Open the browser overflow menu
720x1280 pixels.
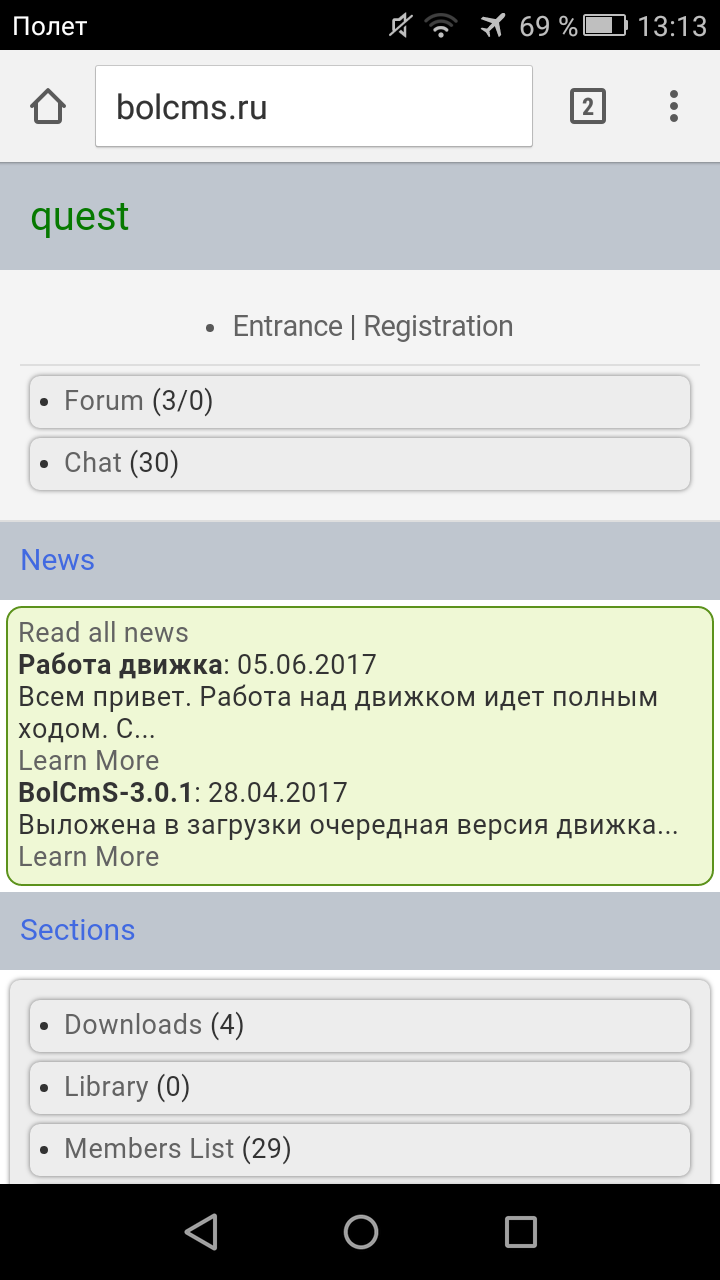(674, 106)
